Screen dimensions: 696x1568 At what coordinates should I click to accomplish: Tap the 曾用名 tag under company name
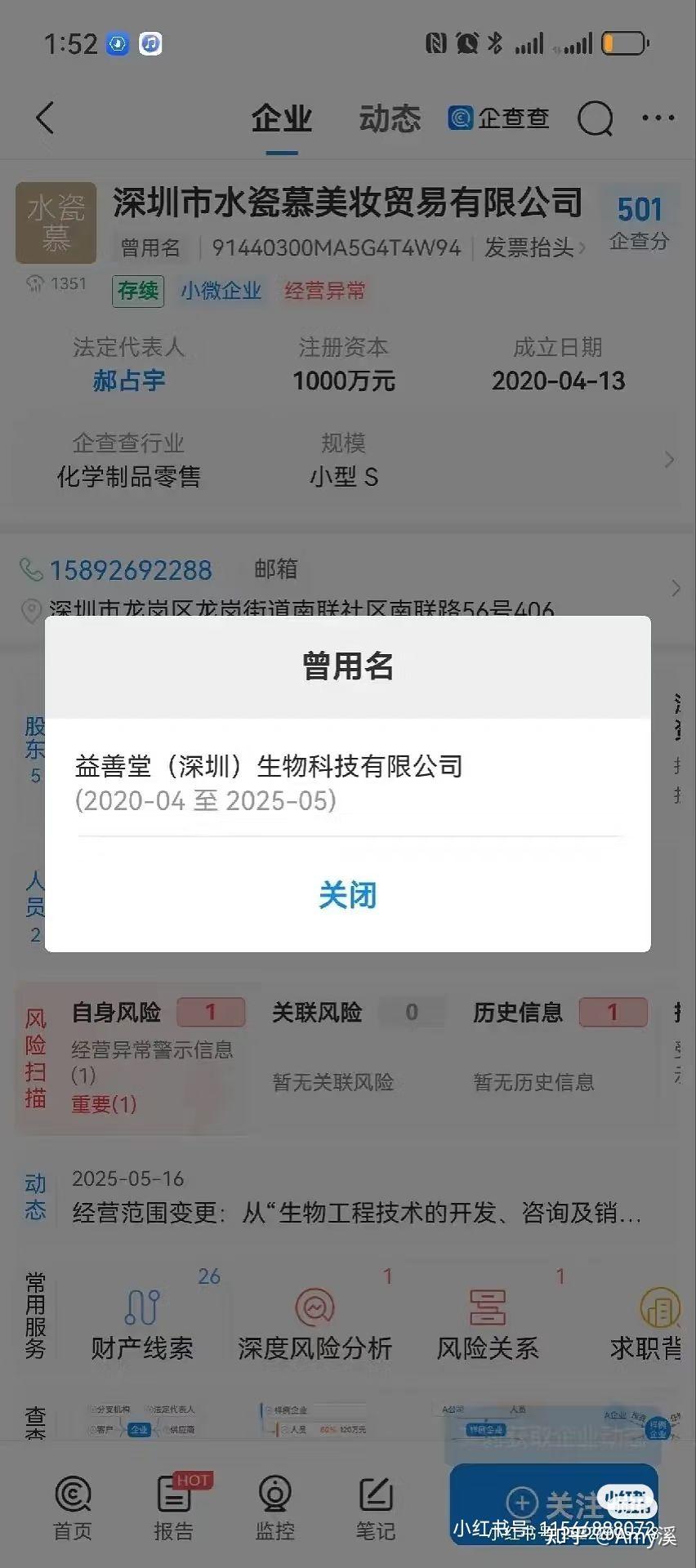pos(150,247)
